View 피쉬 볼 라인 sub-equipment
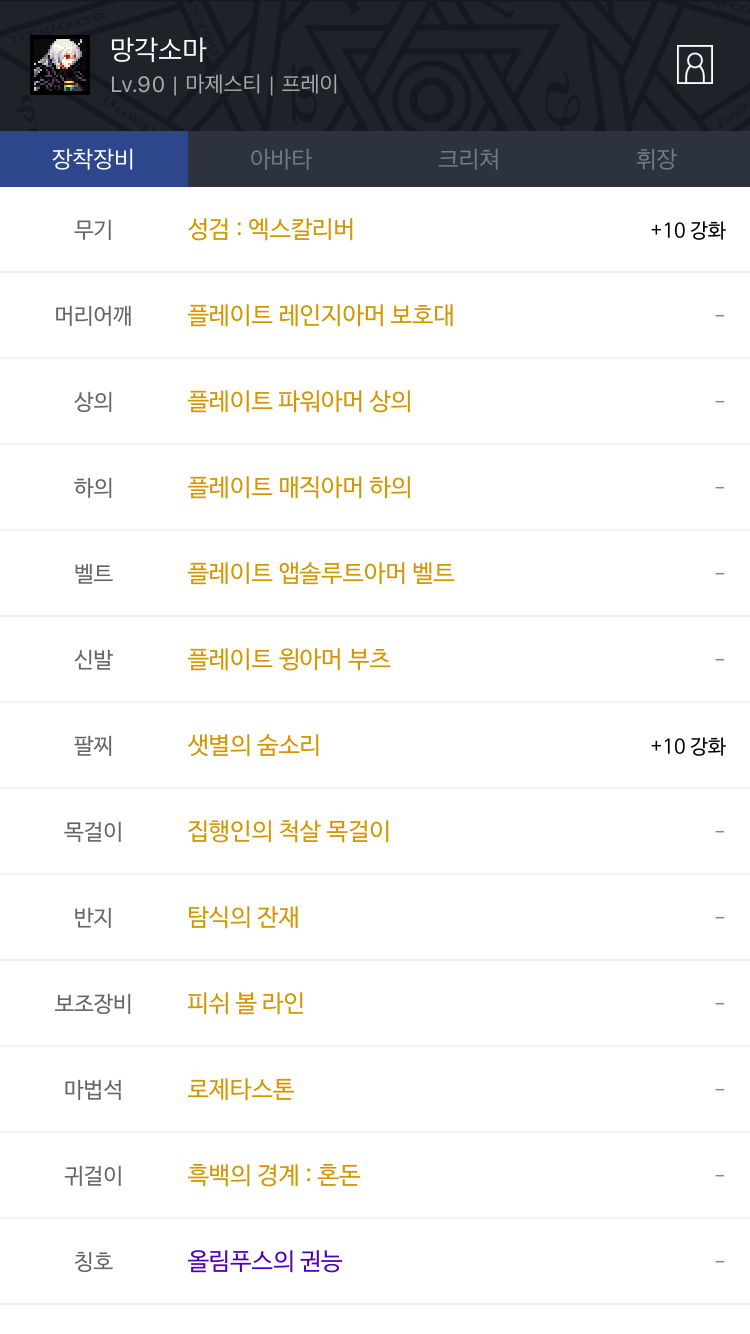This screenshot has height=1334, width=750. click(x=246, y=1004)
